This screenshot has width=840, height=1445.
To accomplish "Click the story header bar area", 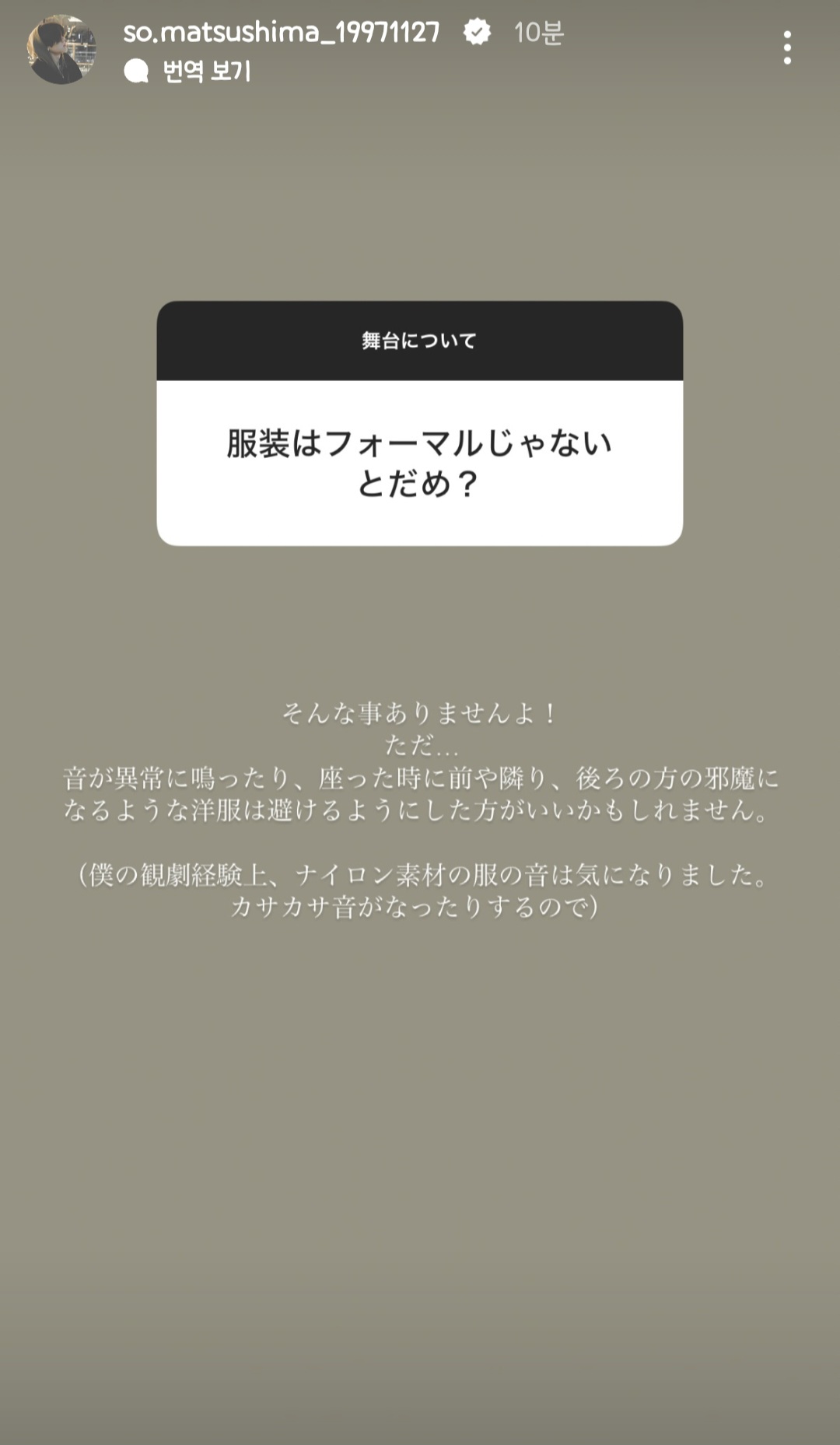I will click(x=420, y=47).
